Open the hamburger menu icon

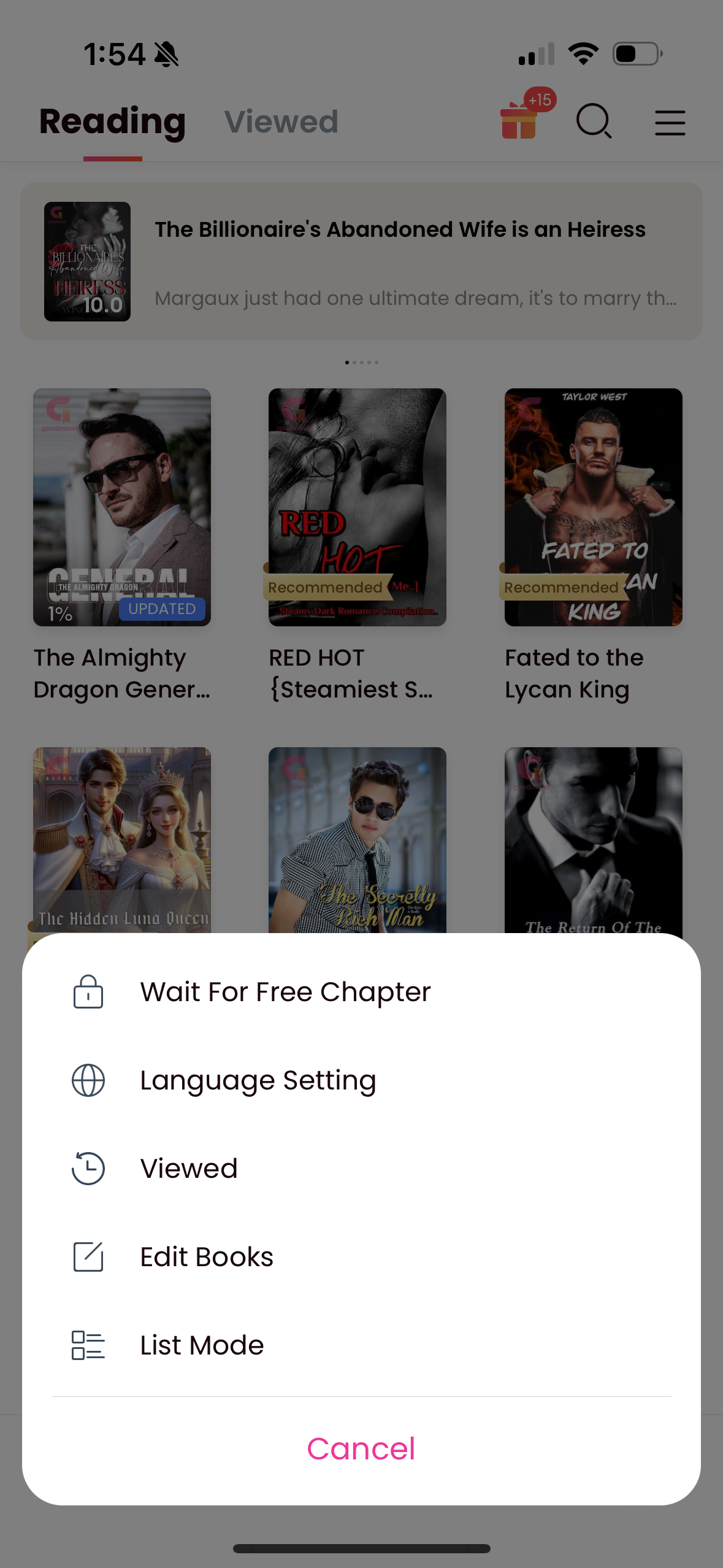670,122
